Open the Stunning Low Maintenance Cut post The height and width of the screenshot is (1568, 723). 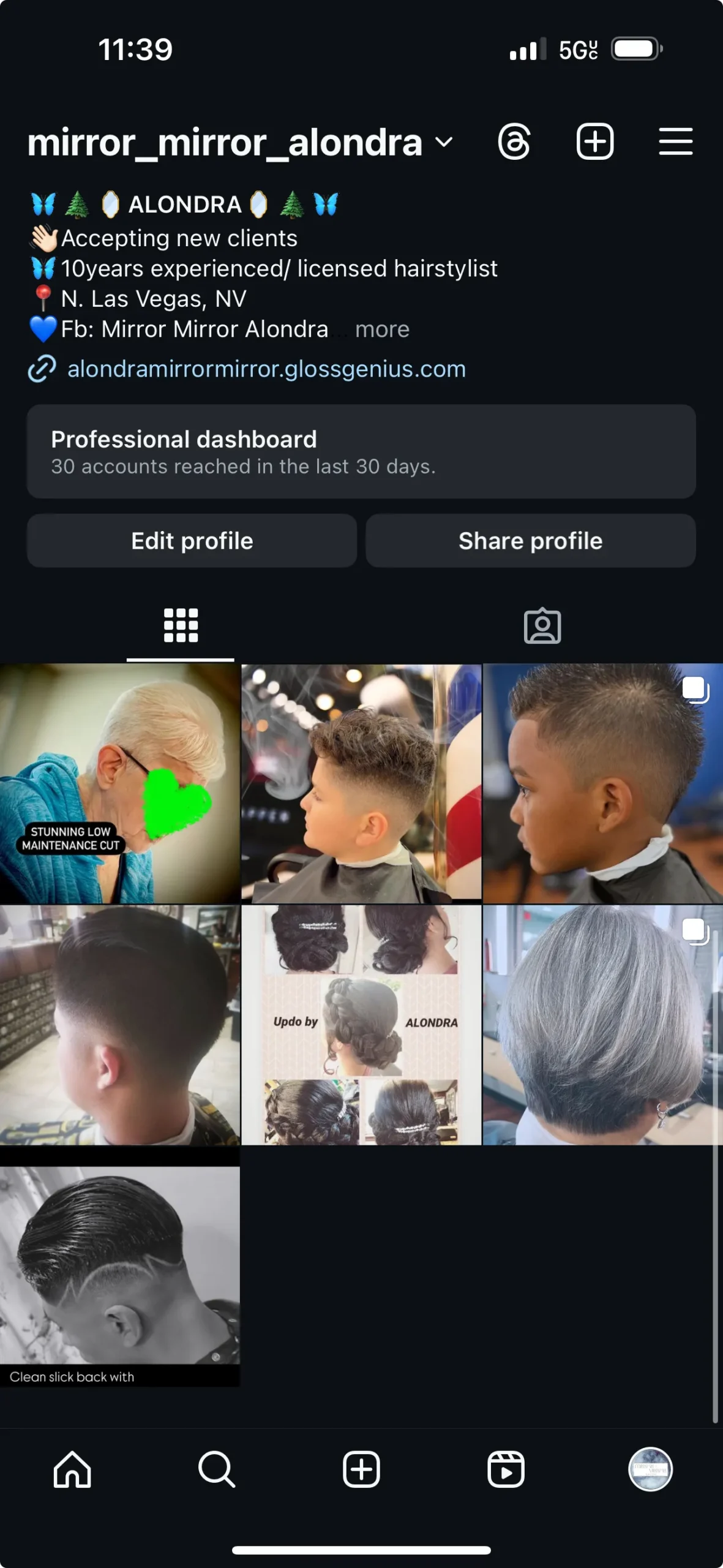tap(120, 783)
